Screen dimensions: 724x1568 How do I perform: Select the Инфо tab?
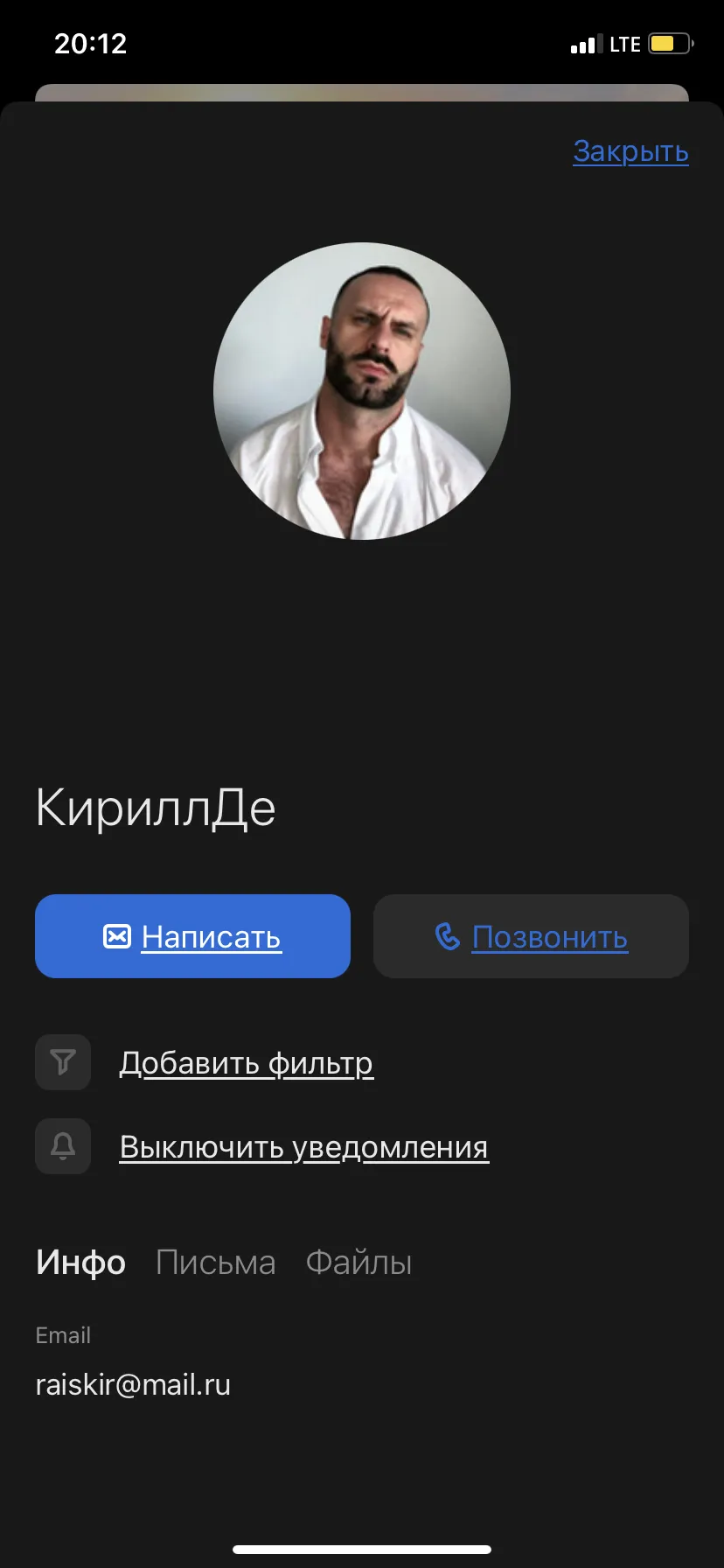click(80, 1263)
